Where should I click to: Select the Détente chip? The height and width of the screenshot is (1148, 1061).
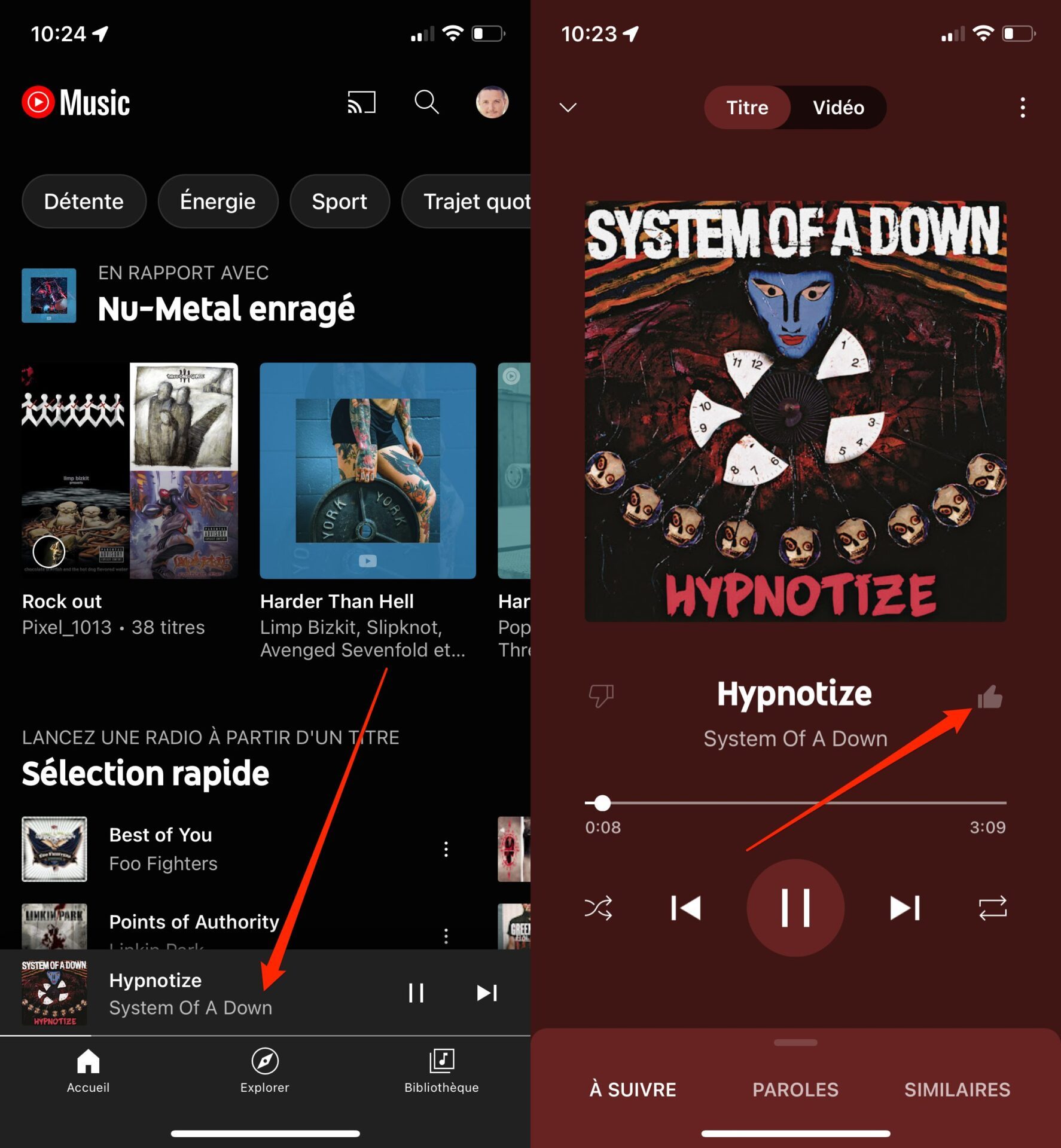pyautogui.click(x=84, y=201)
